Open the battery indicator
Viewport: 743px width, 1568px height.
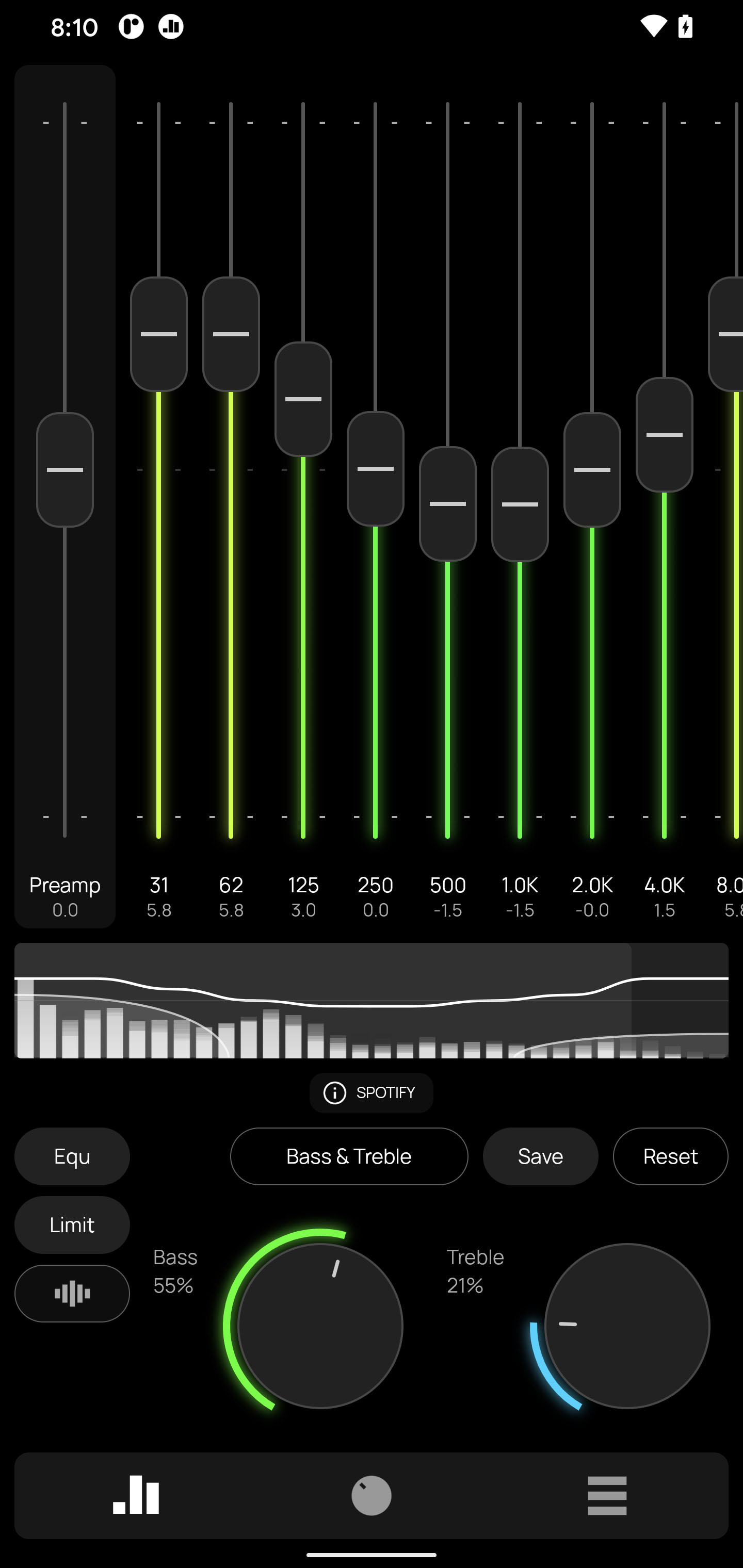(686, 26)
